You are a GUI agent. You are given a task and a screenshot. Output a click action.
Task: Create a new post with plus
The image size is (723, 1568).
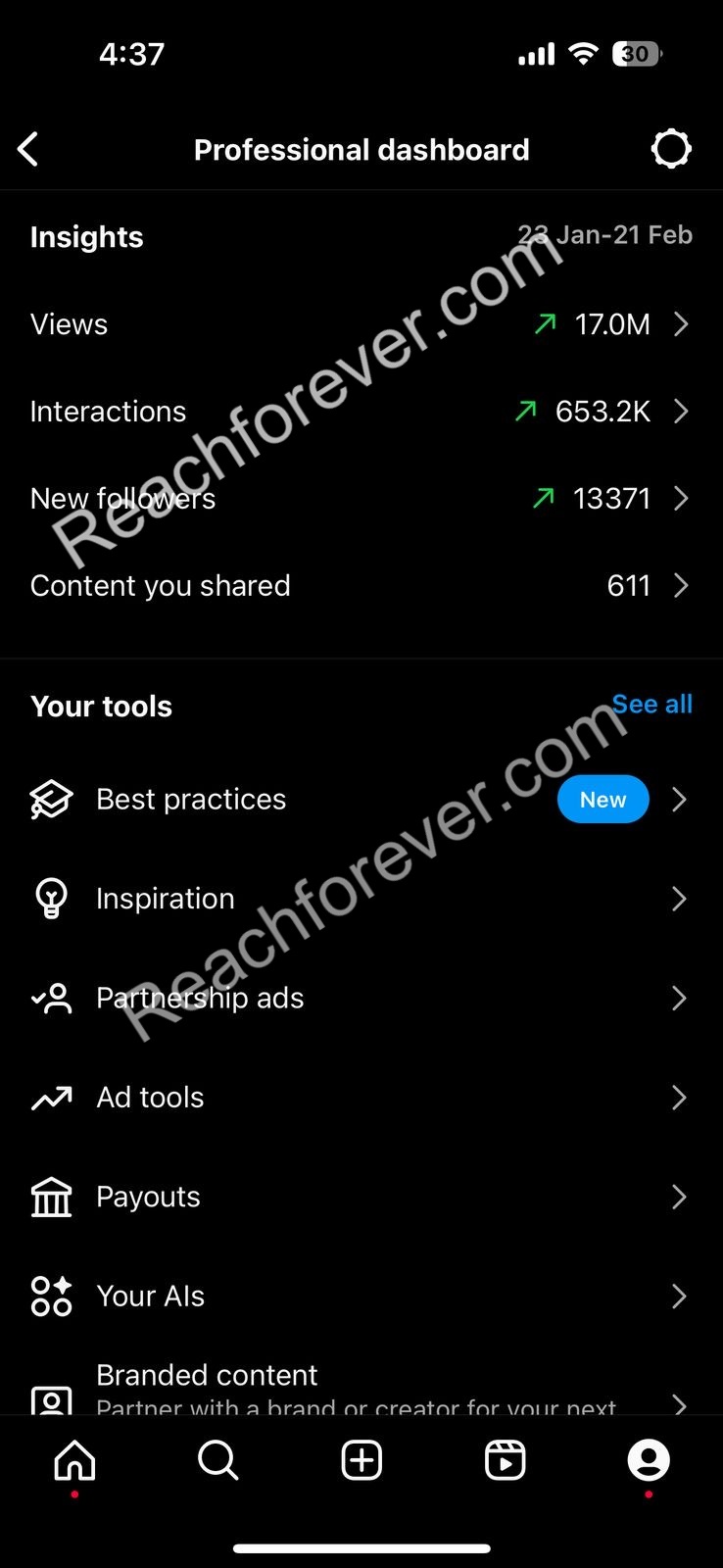pyautogui.click(x=361, y=1461)
